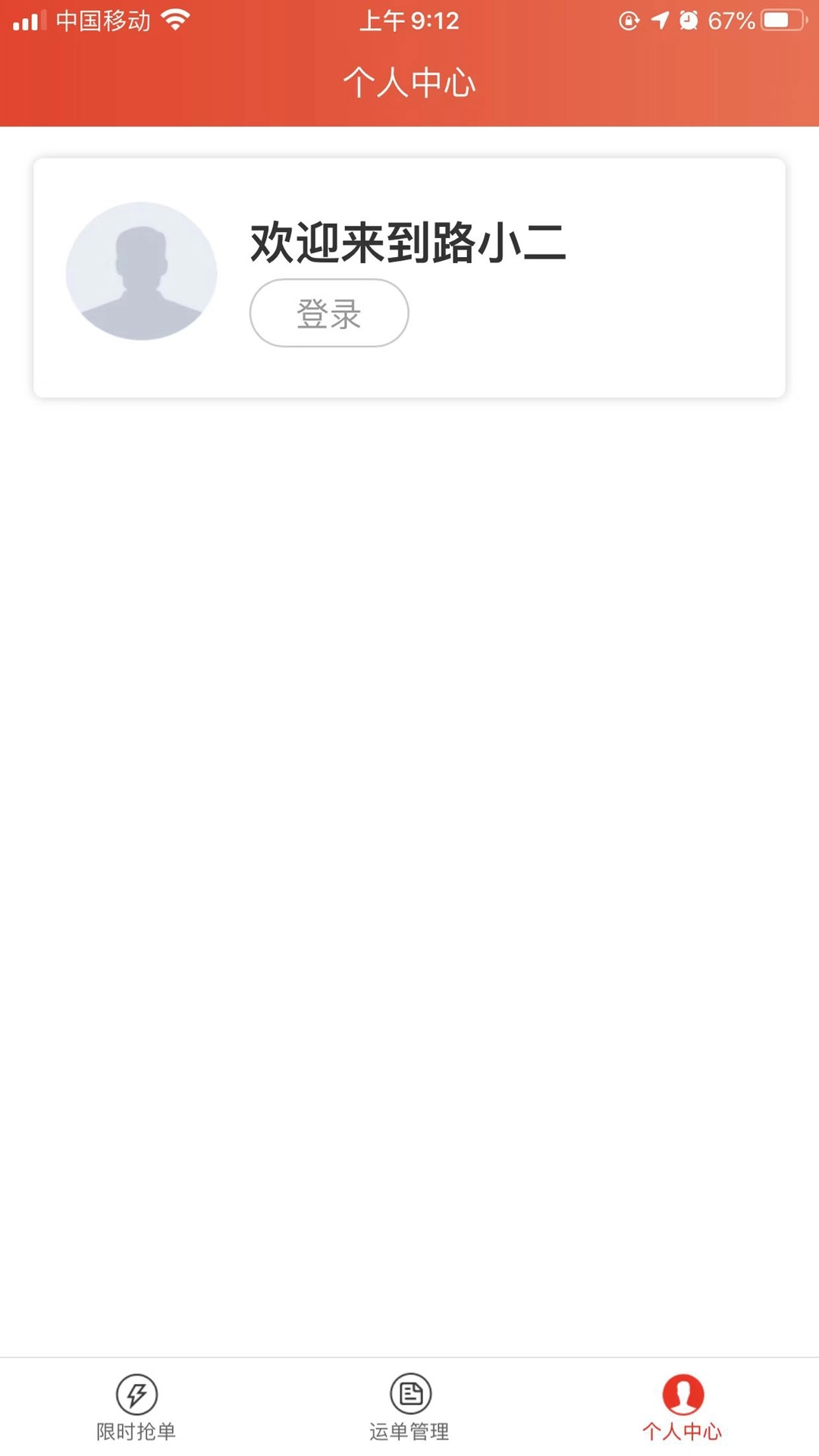Tap the 登录 login button

(x=329, y=313)
